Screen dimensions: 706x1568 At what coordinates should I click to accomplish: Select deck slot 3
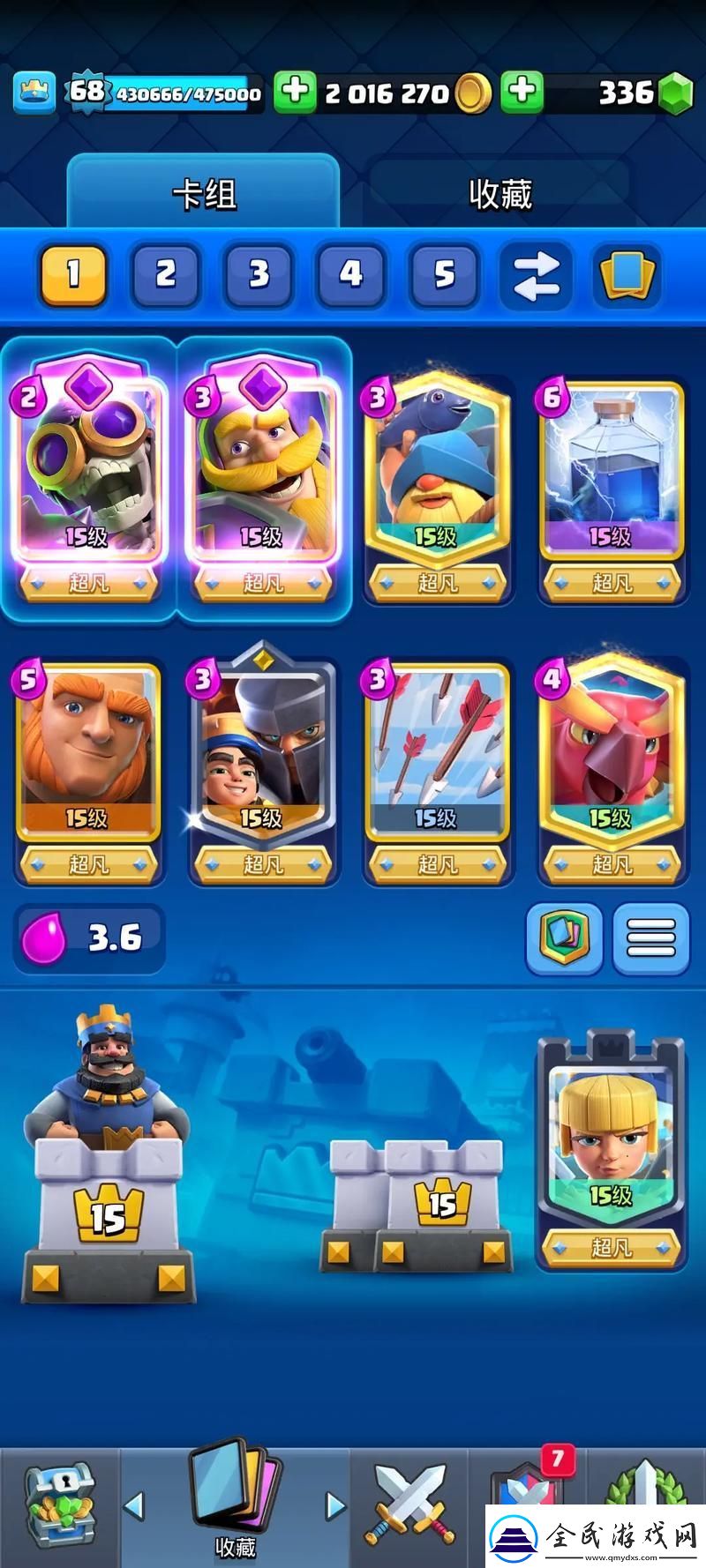tap(259, 274)
